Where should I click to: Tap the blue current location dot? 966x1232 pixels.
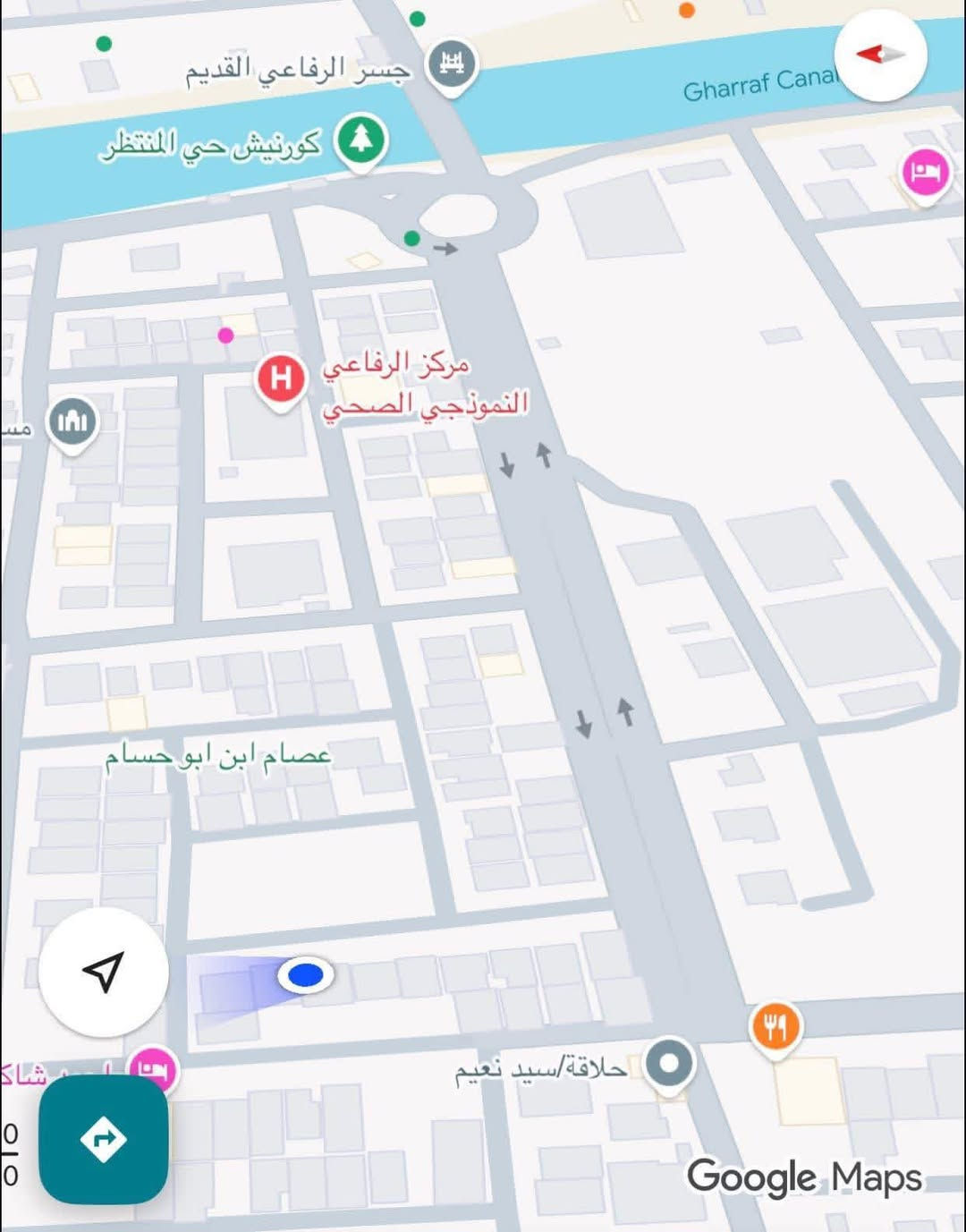[306, 974]
